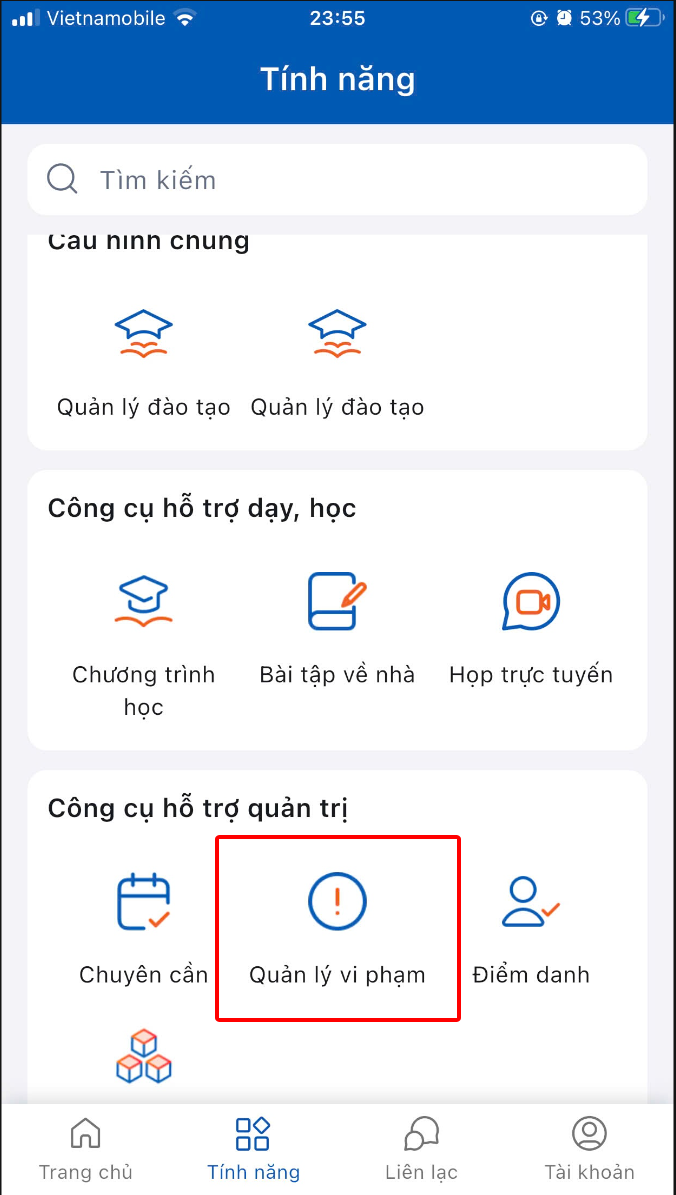Select Quản lý vi phạm
Screen dimensions: 676x1195
(337, 925)
